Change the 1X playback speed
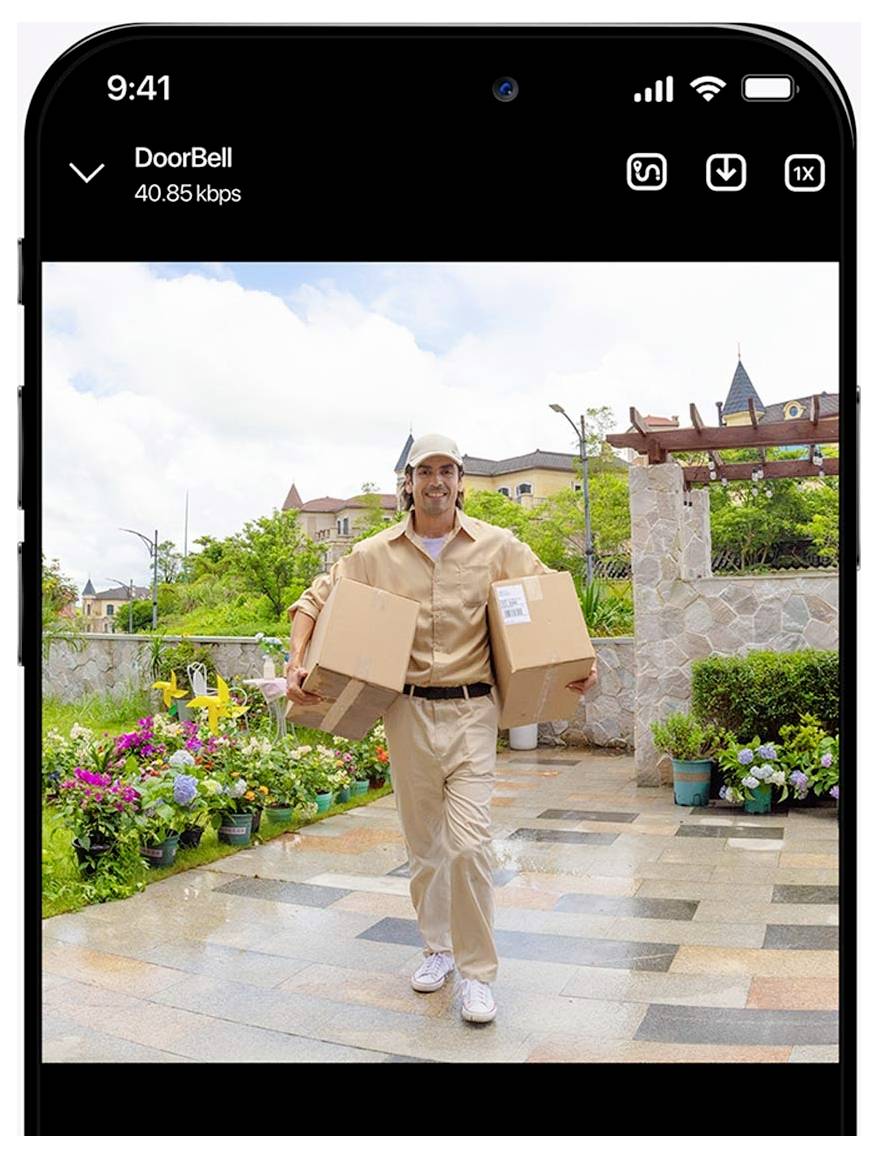The width and height of the screenshot is (878, 1158). 804,174
